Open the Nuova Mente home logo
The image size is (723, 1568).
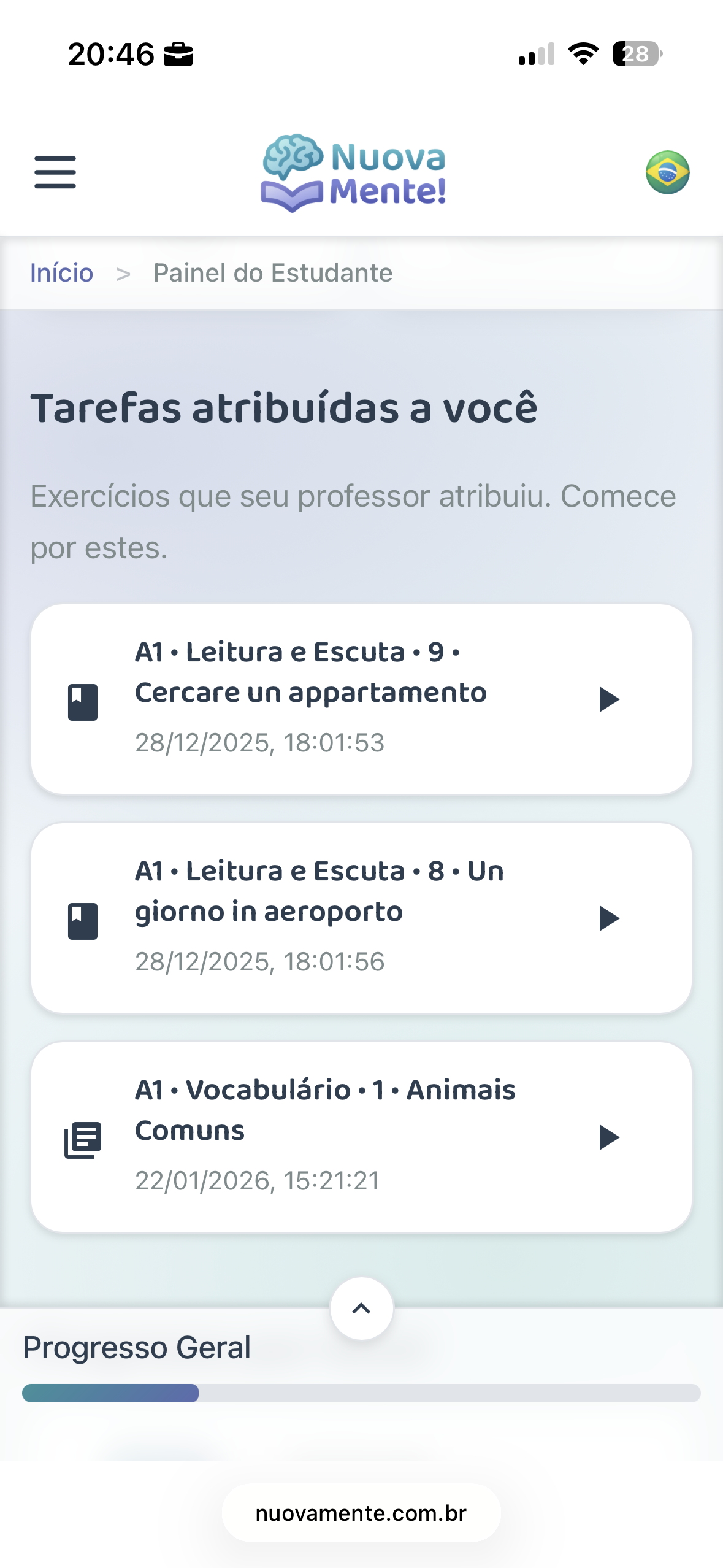coord(354,173)
